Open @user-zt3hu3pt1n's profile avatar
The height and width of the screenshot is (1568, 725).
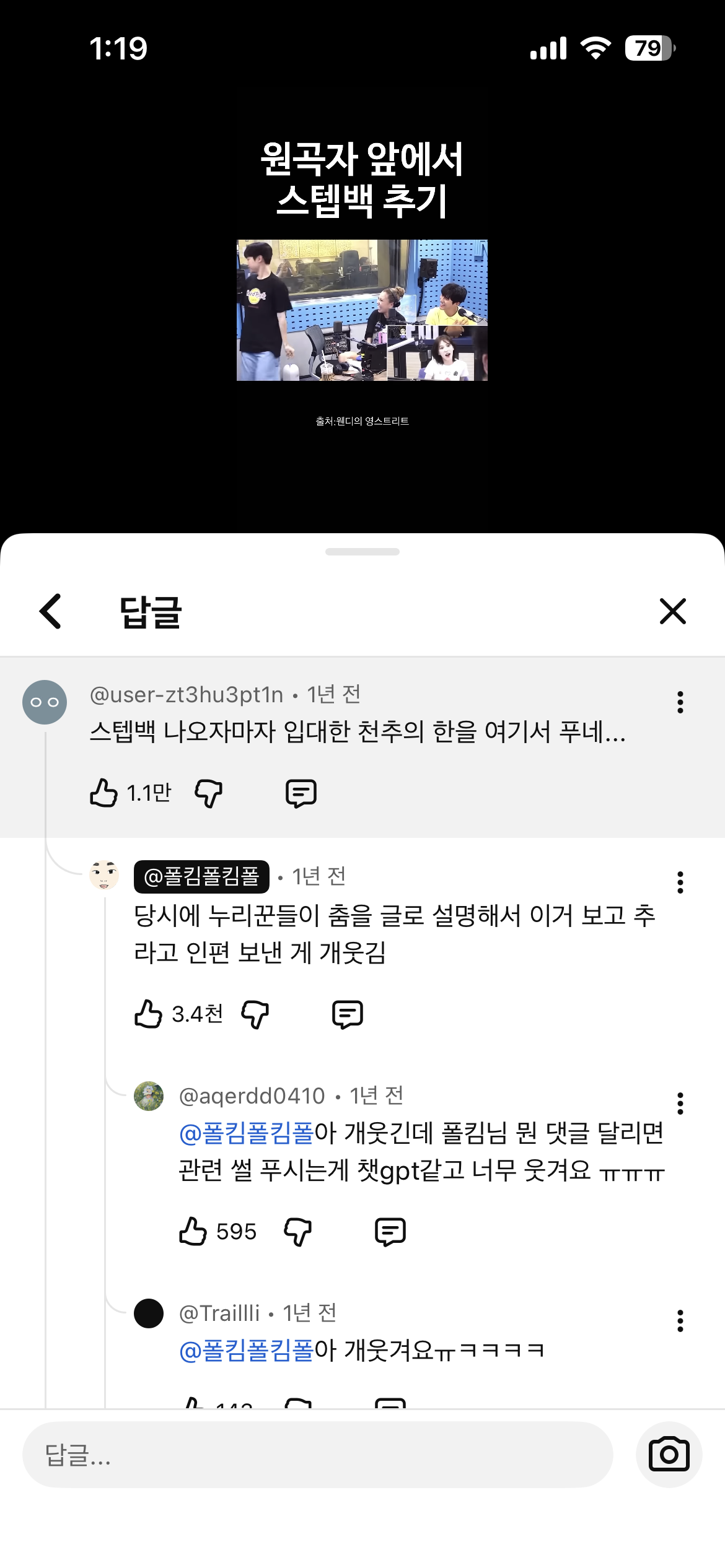(x=46, y=702)
